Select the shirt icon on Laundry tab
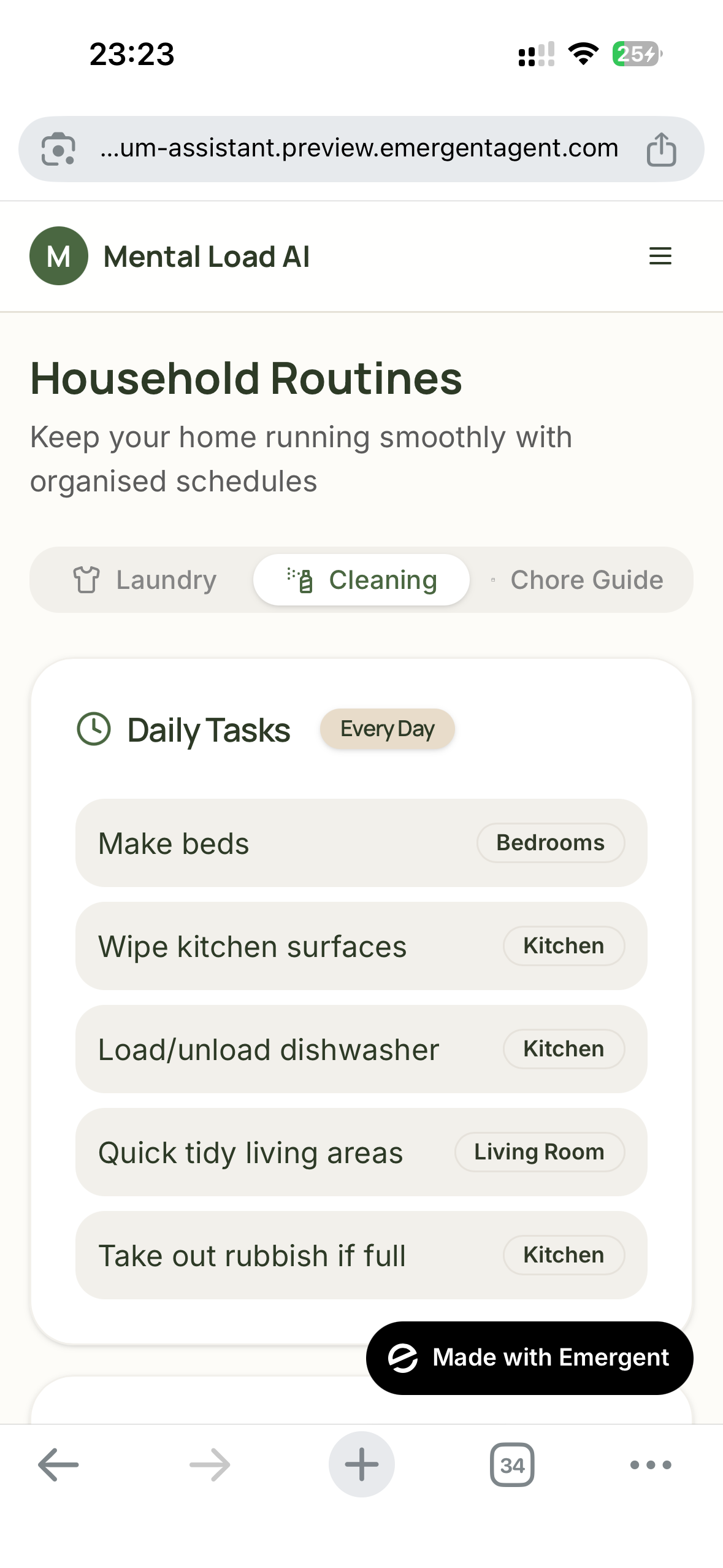Viewport: 723px width, 1568px height. (88, 579)
